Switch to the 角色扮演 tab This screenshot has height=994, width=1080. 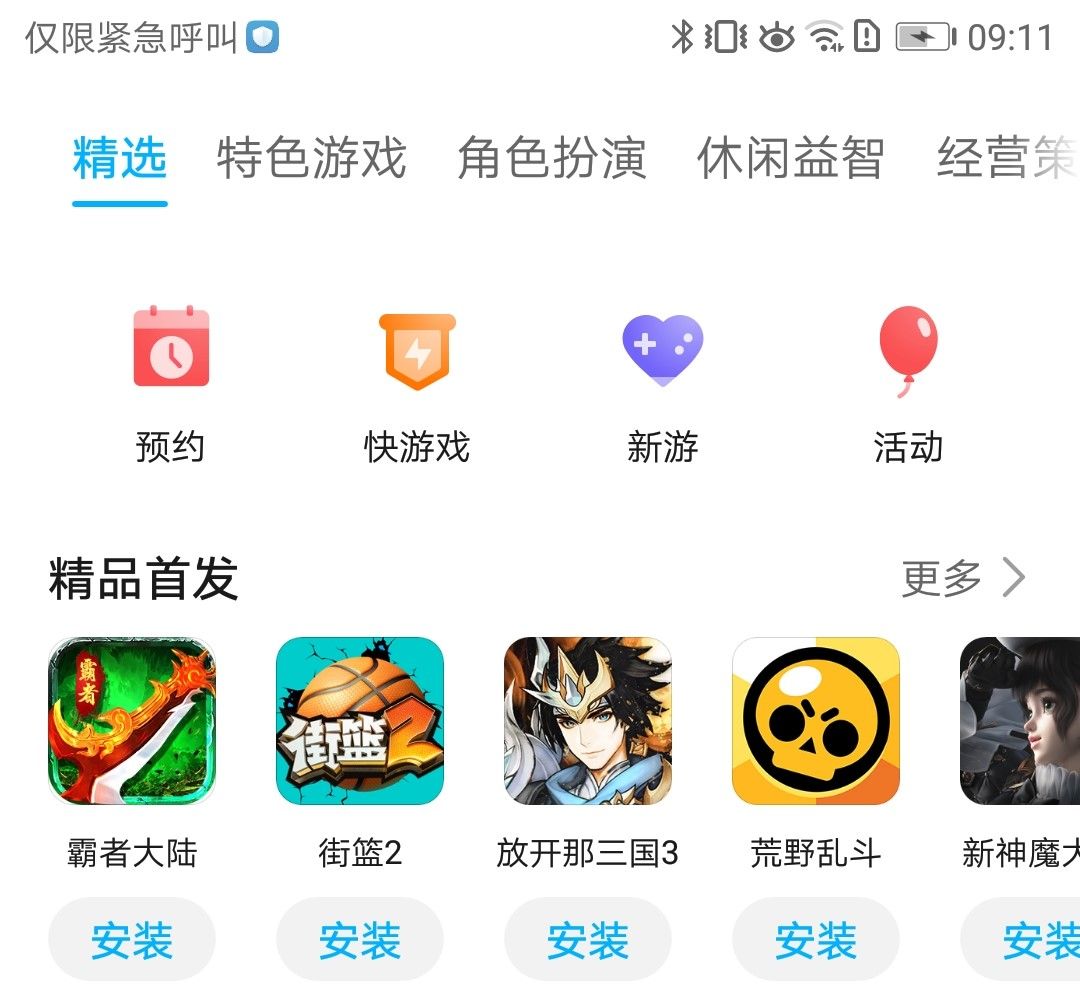552,159
